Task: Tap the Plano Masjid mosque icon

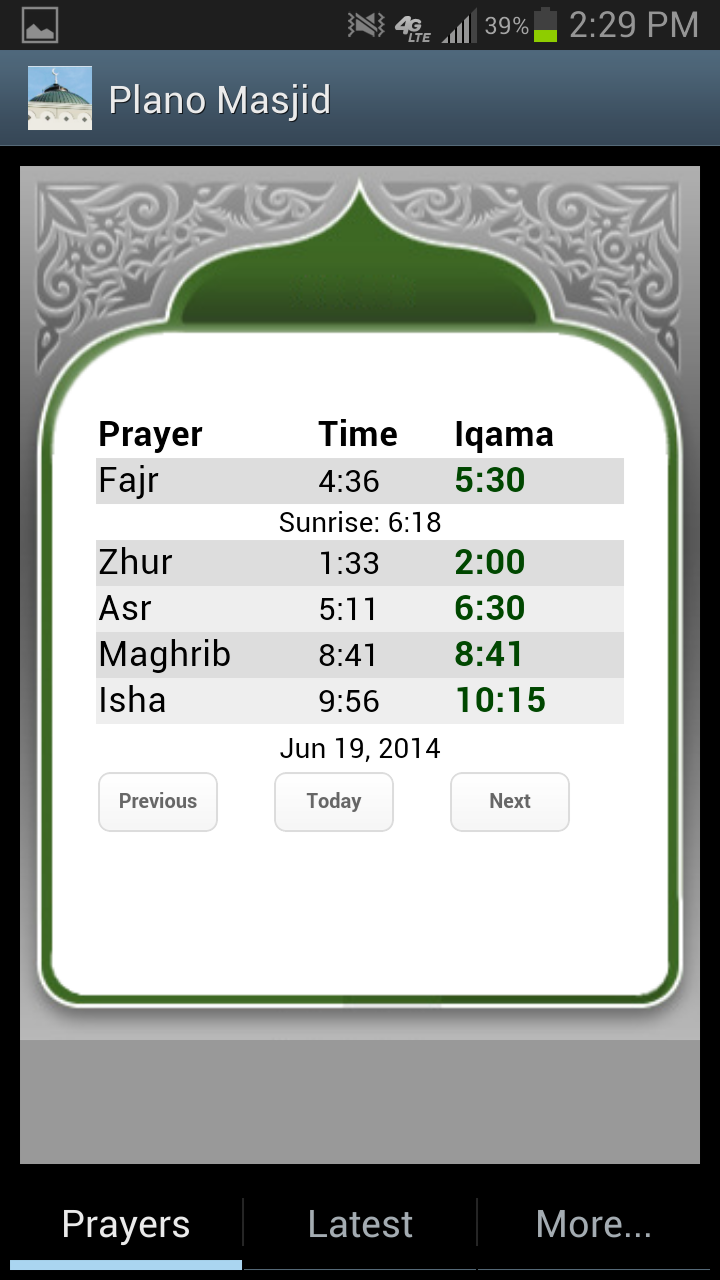Action: [x=59, y=97]
